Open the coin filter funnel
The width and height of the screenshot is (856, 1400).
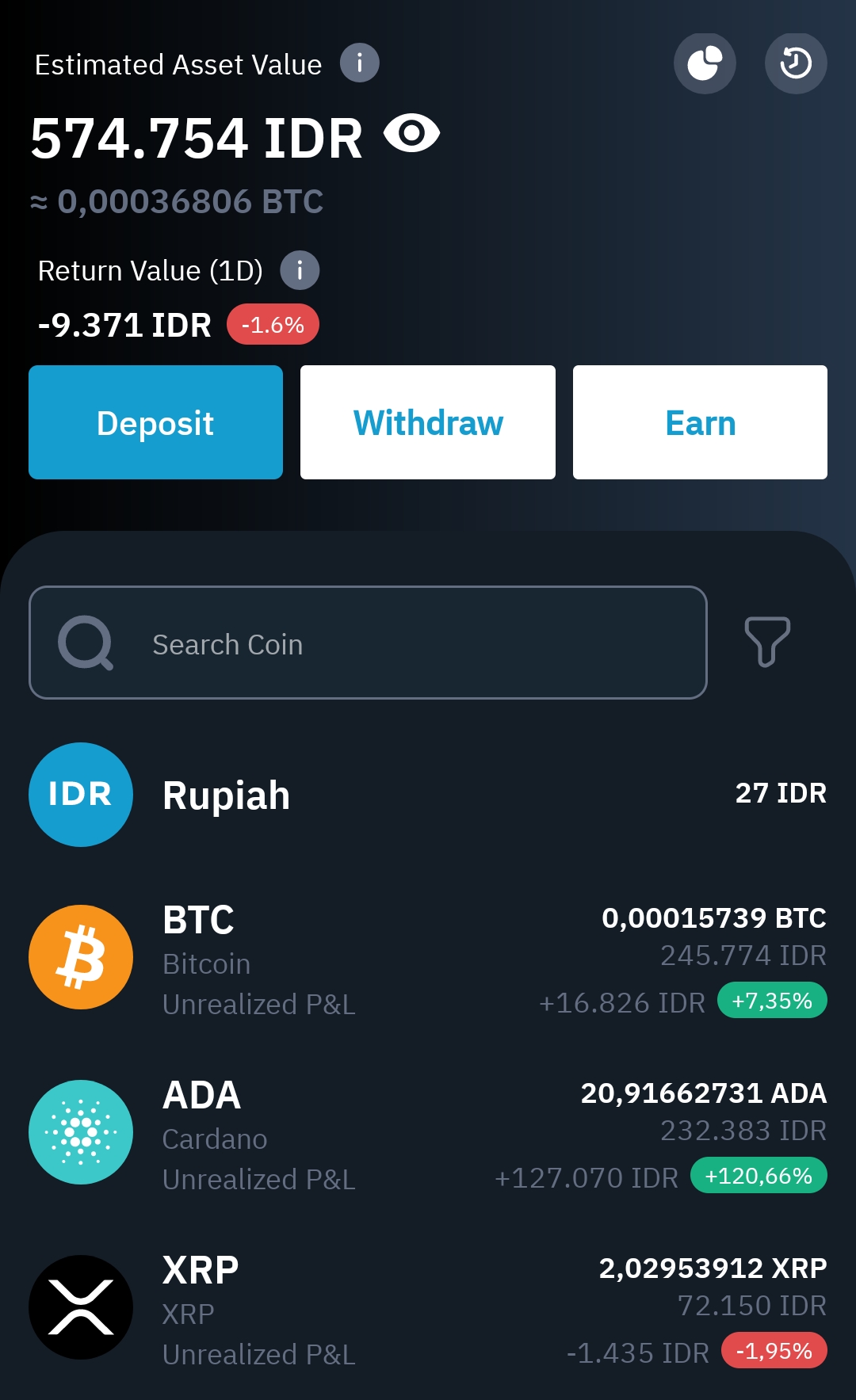click(767, 642)
